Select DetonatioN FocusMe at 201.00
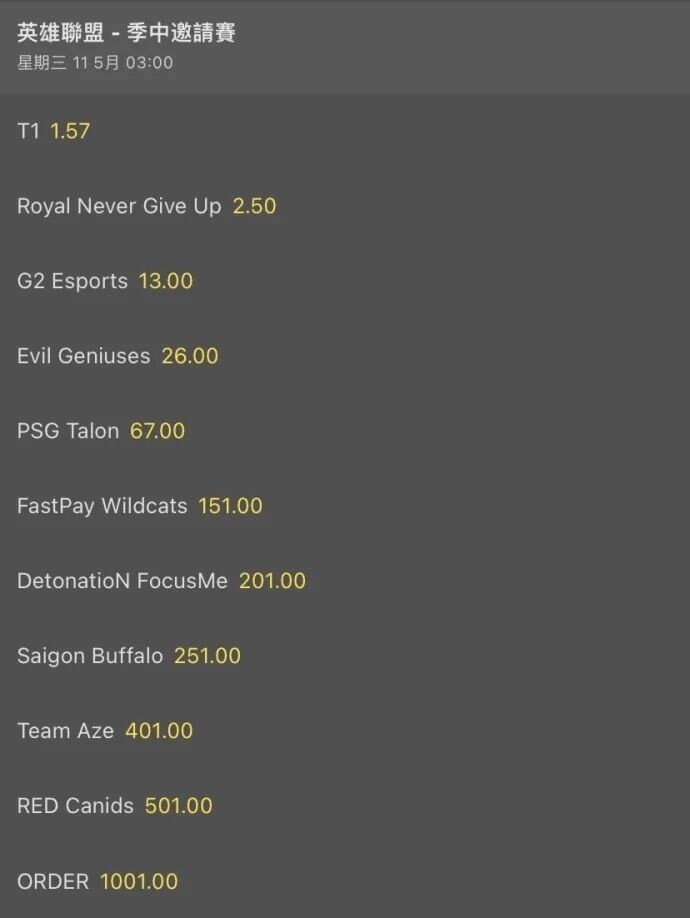This screenshot has width=690, height=918. pos(272,581)
